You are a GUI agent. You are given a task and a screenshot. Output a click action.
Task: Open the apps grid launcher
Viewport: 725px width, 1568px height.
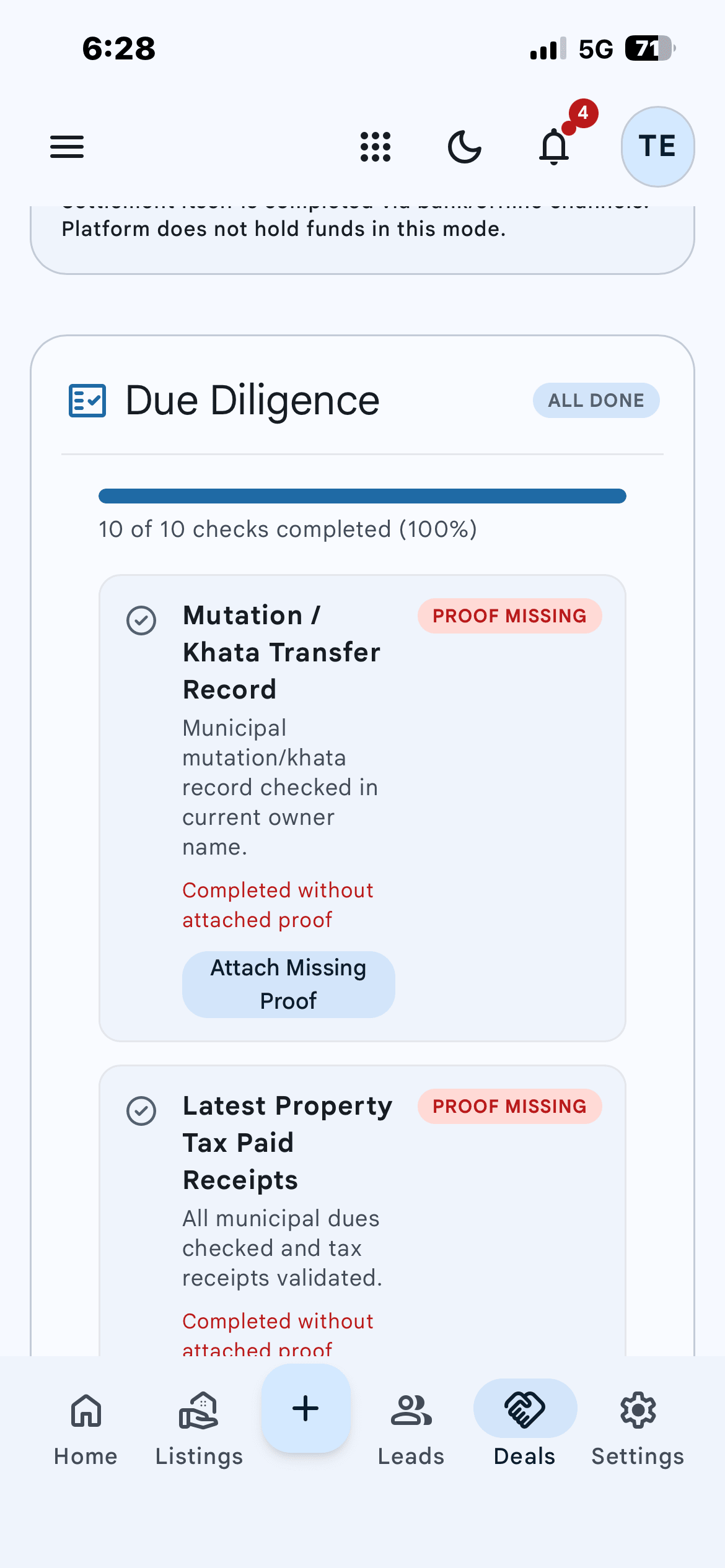point(376,147)
